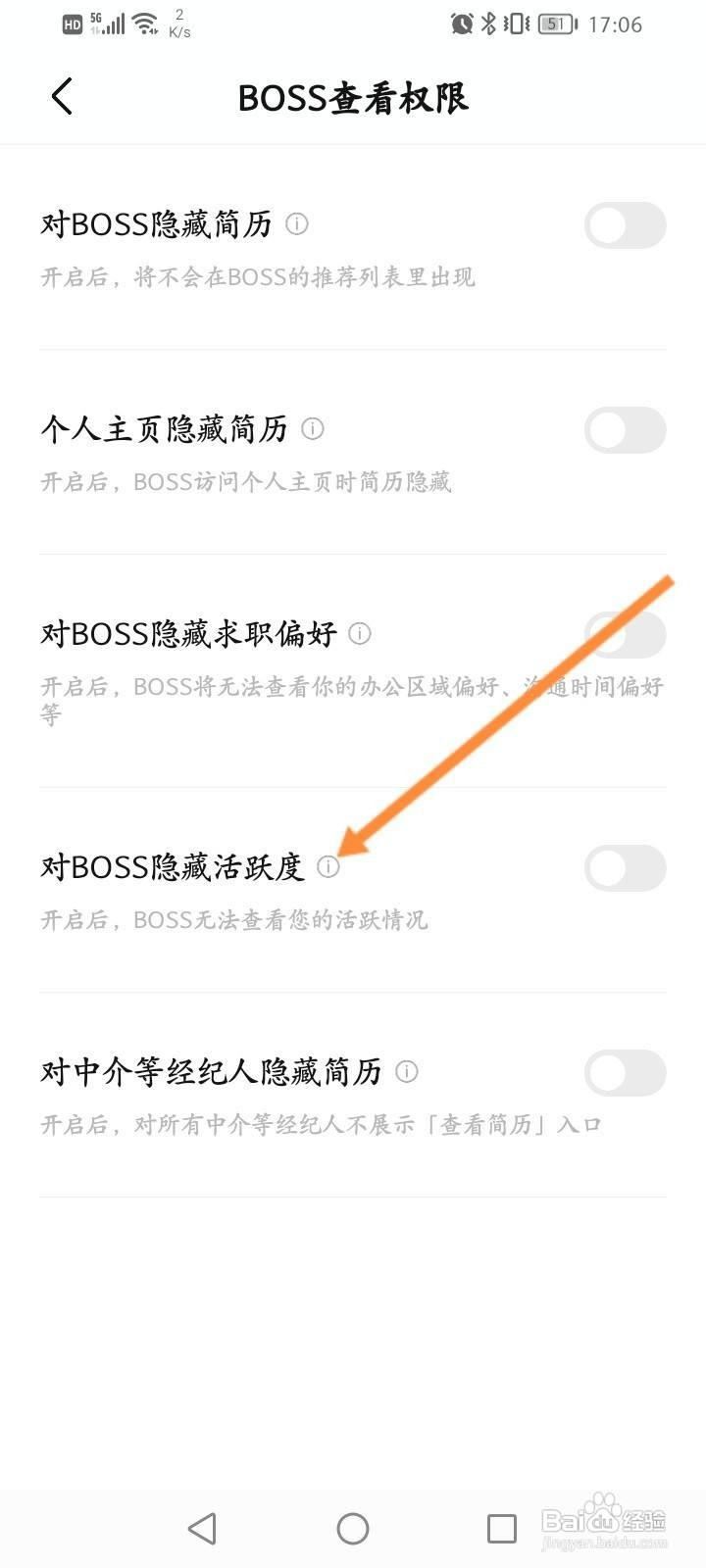Tap the info icon for 对BOSS隐藏活跃度
Image resolution: width=706 pixels, height=1568 pixels.
(x=330, y=867)
